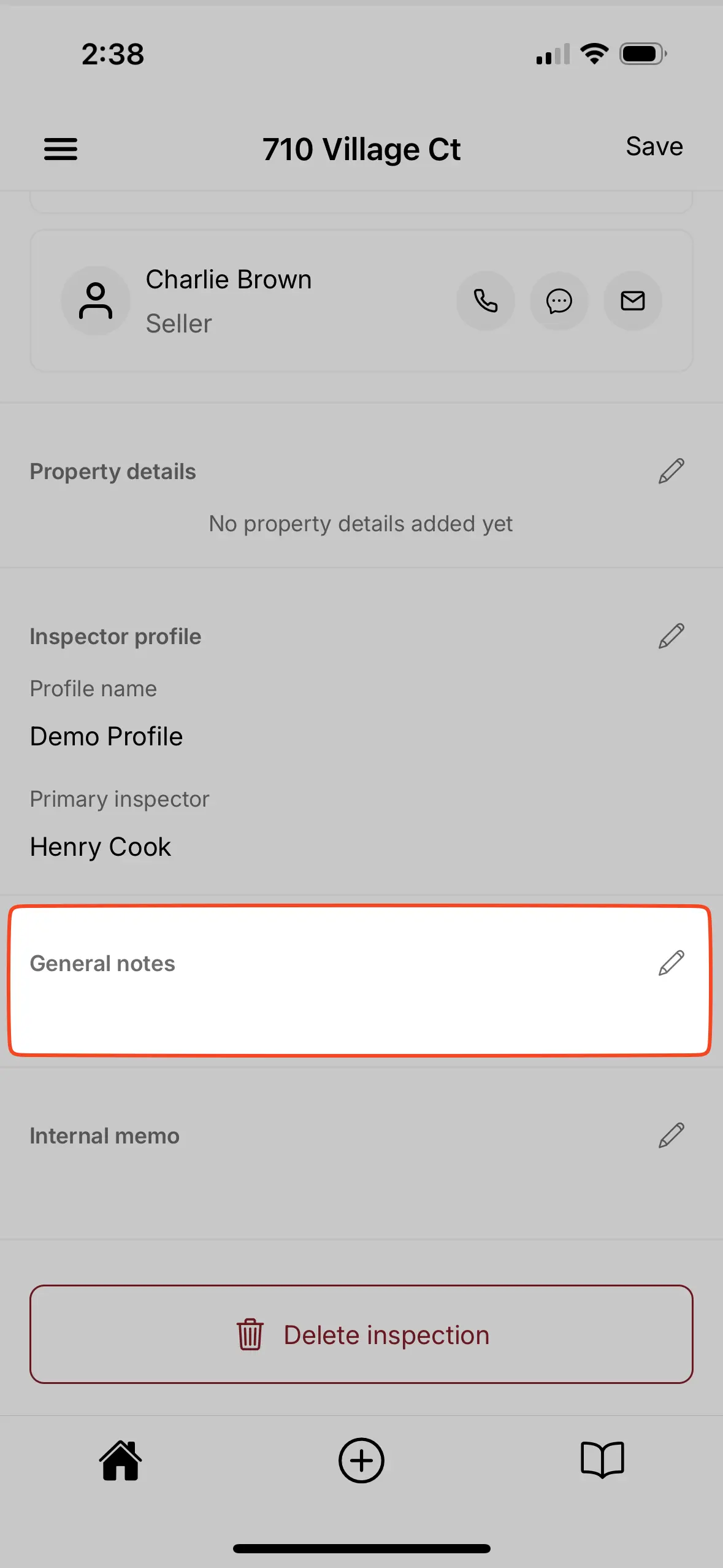Image resolution: width=723 pixels, height=1568 pixels.
Task: Message Charlie Brown via the chat icon
Action: pyautogui.click(x=559, y=301)
